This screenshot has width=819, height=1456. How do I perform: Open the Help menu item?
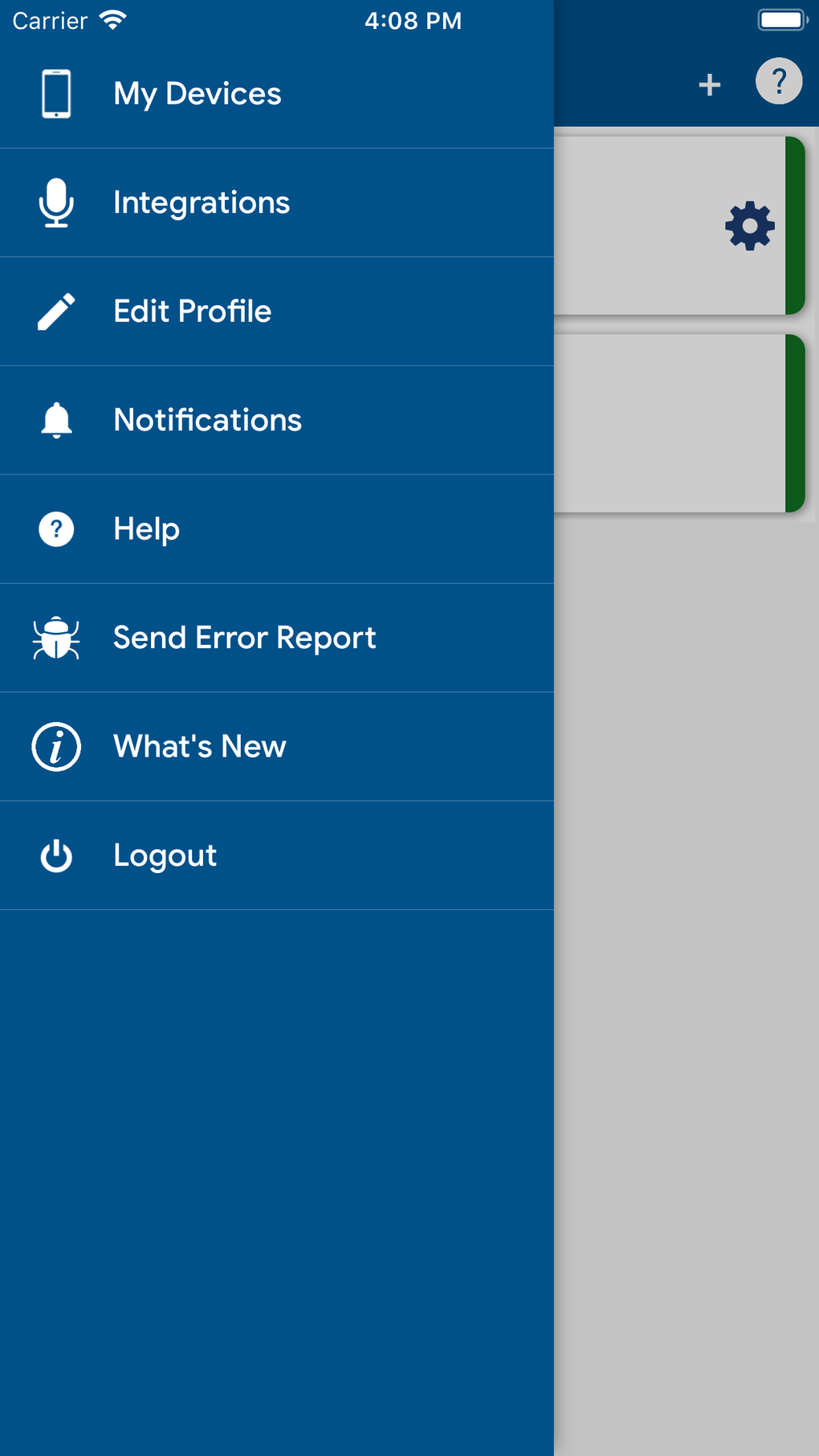pyautogui.click(x=146, y=529)
